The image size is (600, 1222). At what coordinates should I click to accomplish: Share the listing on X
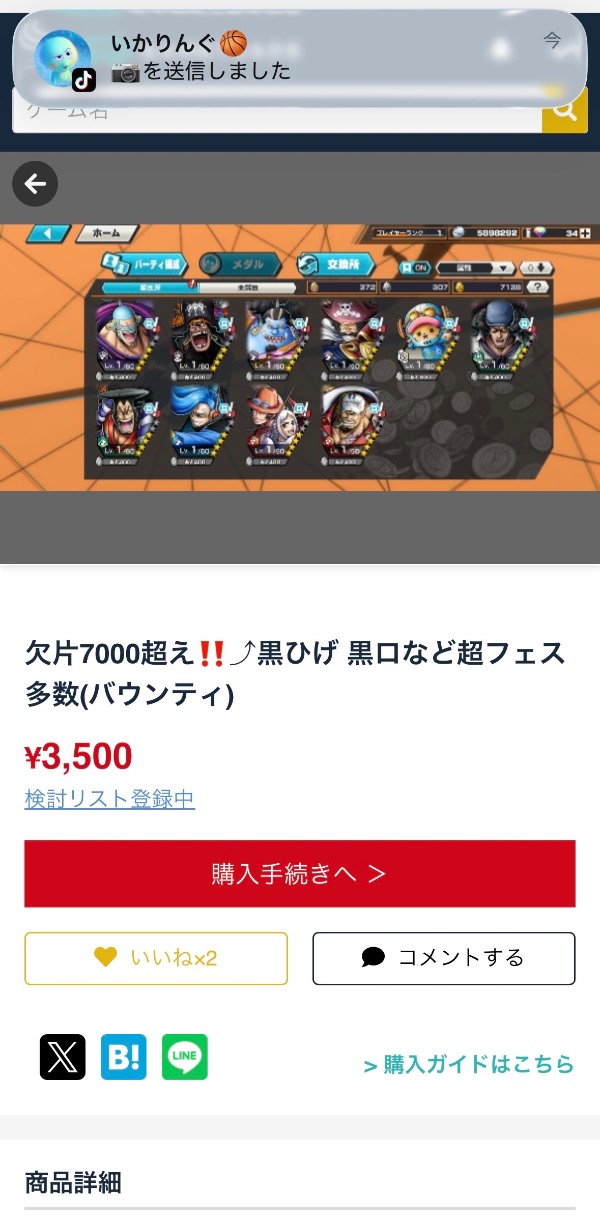[x=63, y=1057]
